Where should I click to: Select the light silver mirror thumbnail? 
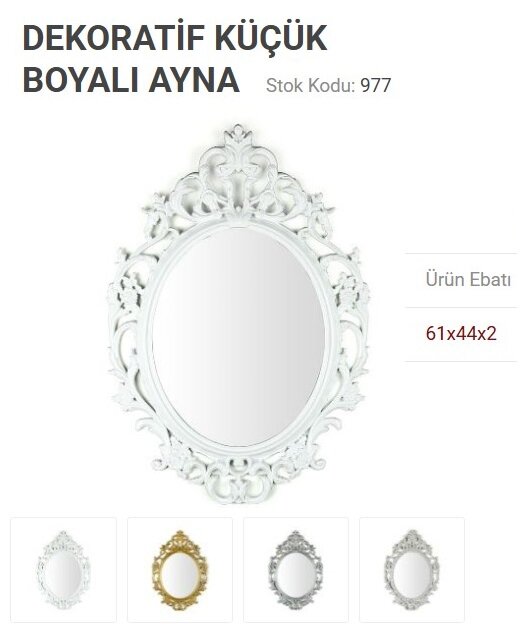(412, 570)
